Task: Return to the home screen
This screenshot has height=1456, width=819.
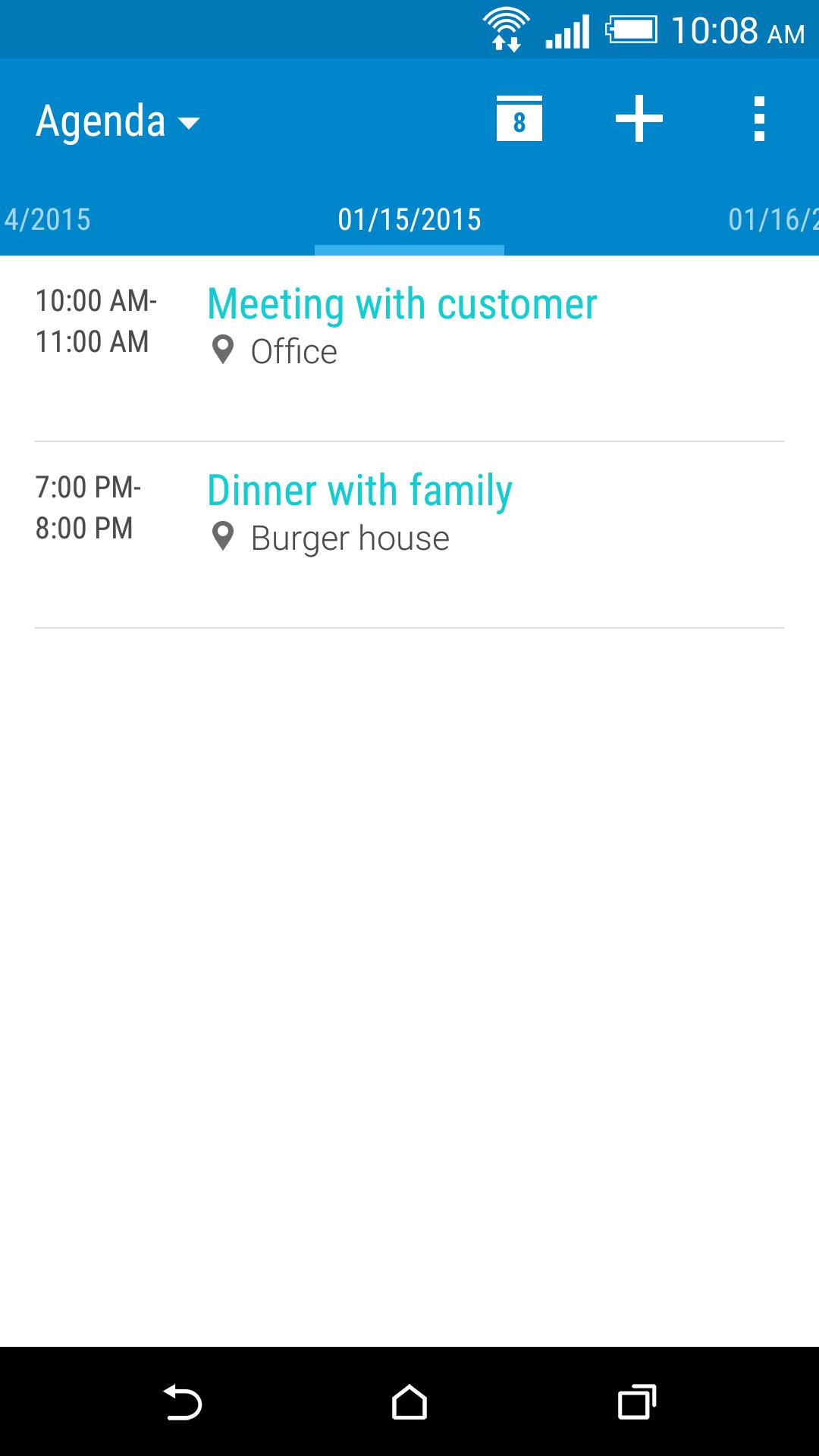Action: (409, 1402)
